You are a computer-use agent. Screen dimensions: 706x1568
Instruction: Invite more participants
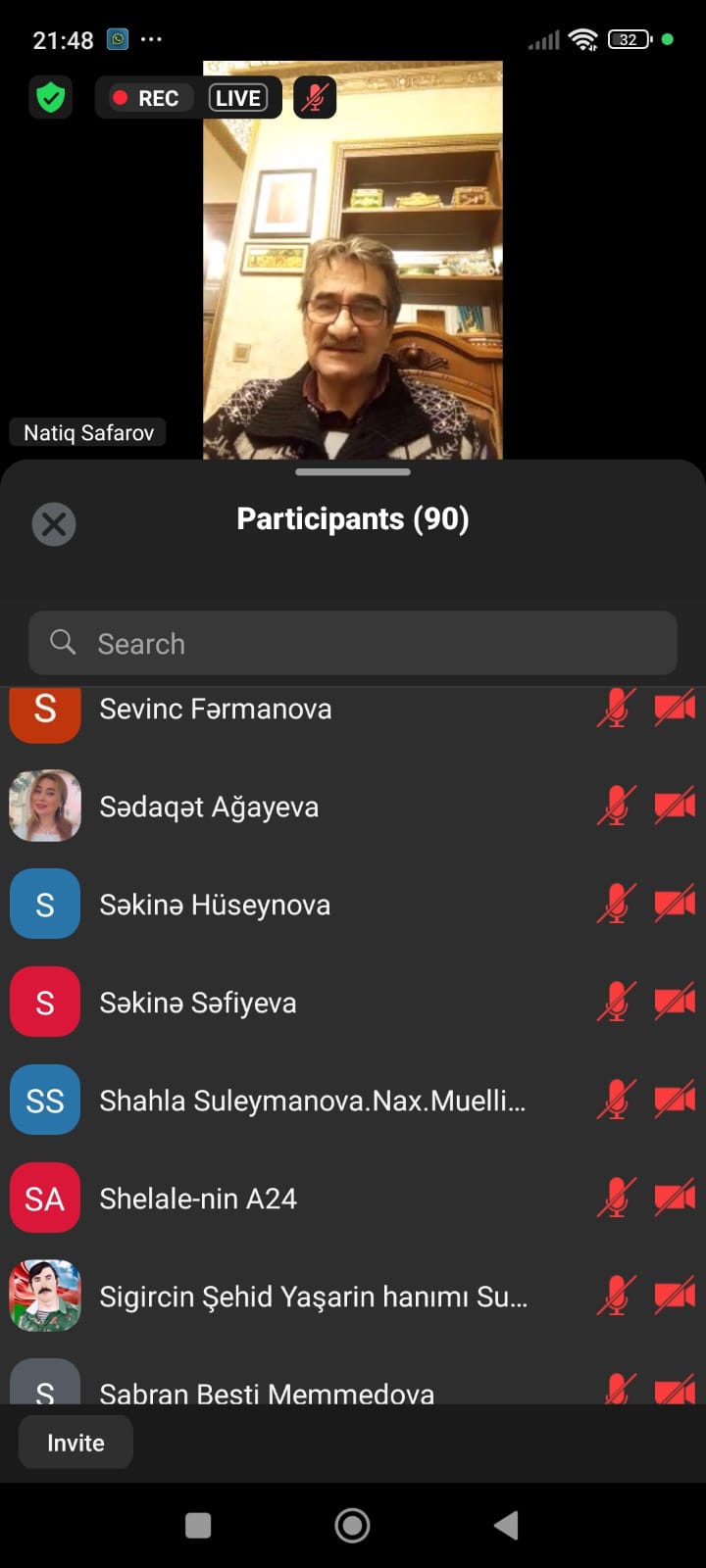pyautogui.click(x=76, y=1443)
